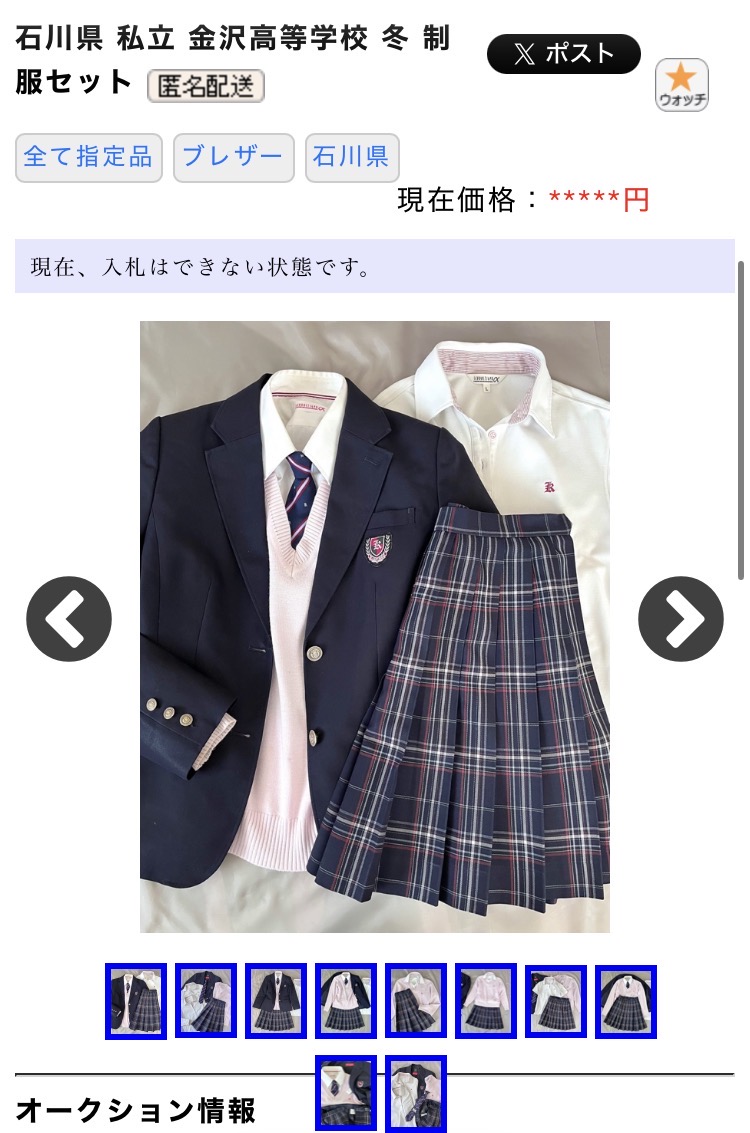Select the first thumbnail in the gallery row
The width and height of the screenshot is (750, 1133).
click(136, 1001)
